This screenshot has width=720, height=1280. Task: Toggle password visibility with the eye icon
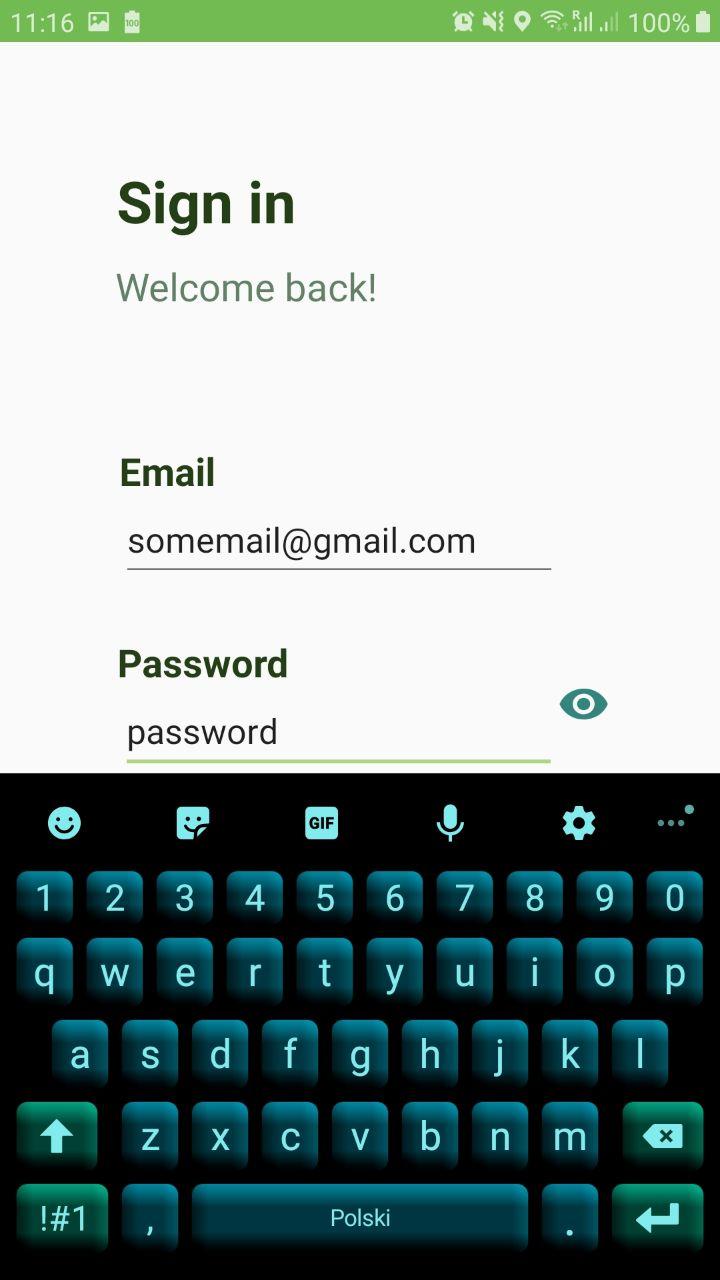coord(583,704)
